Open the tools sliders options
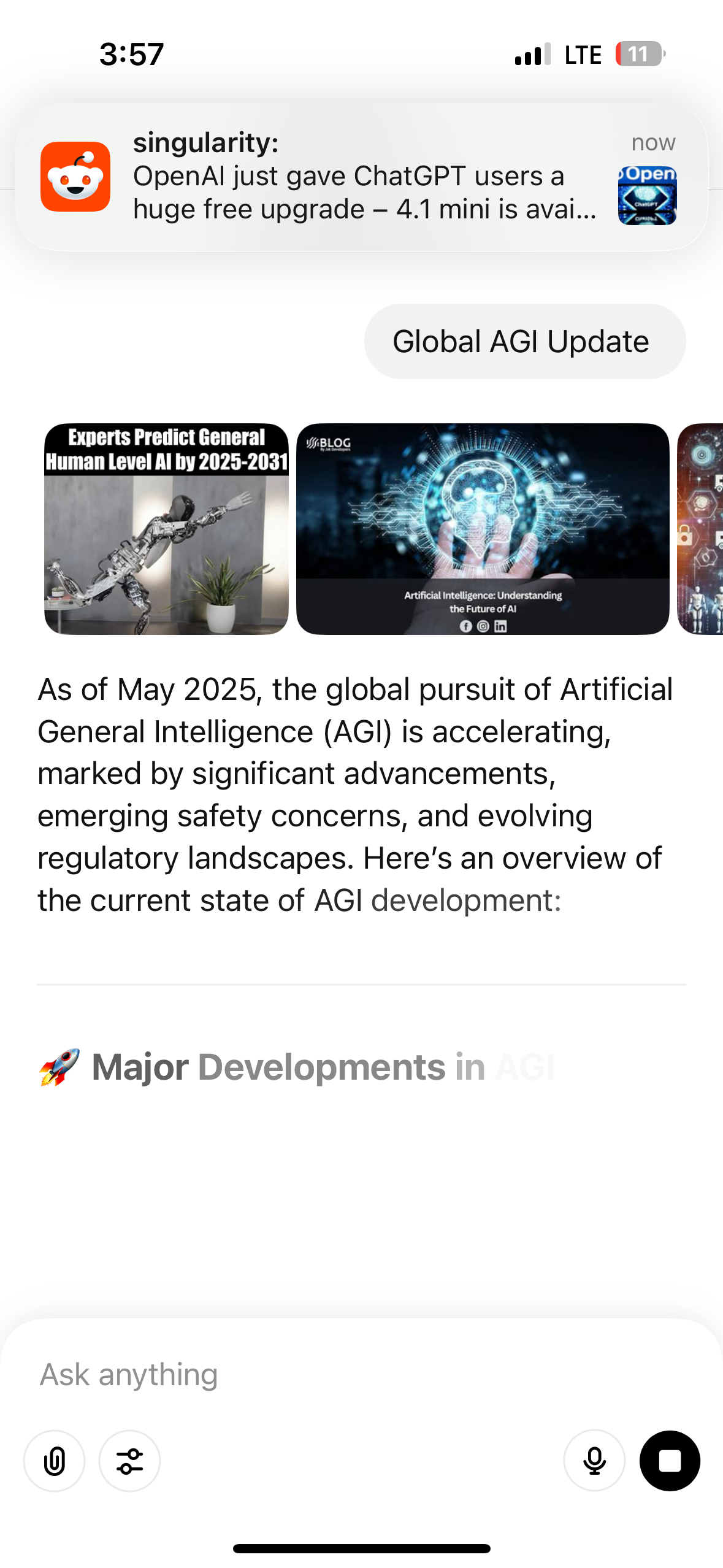The width and height of the screenshot is (723, 1568). (130, 1461)
